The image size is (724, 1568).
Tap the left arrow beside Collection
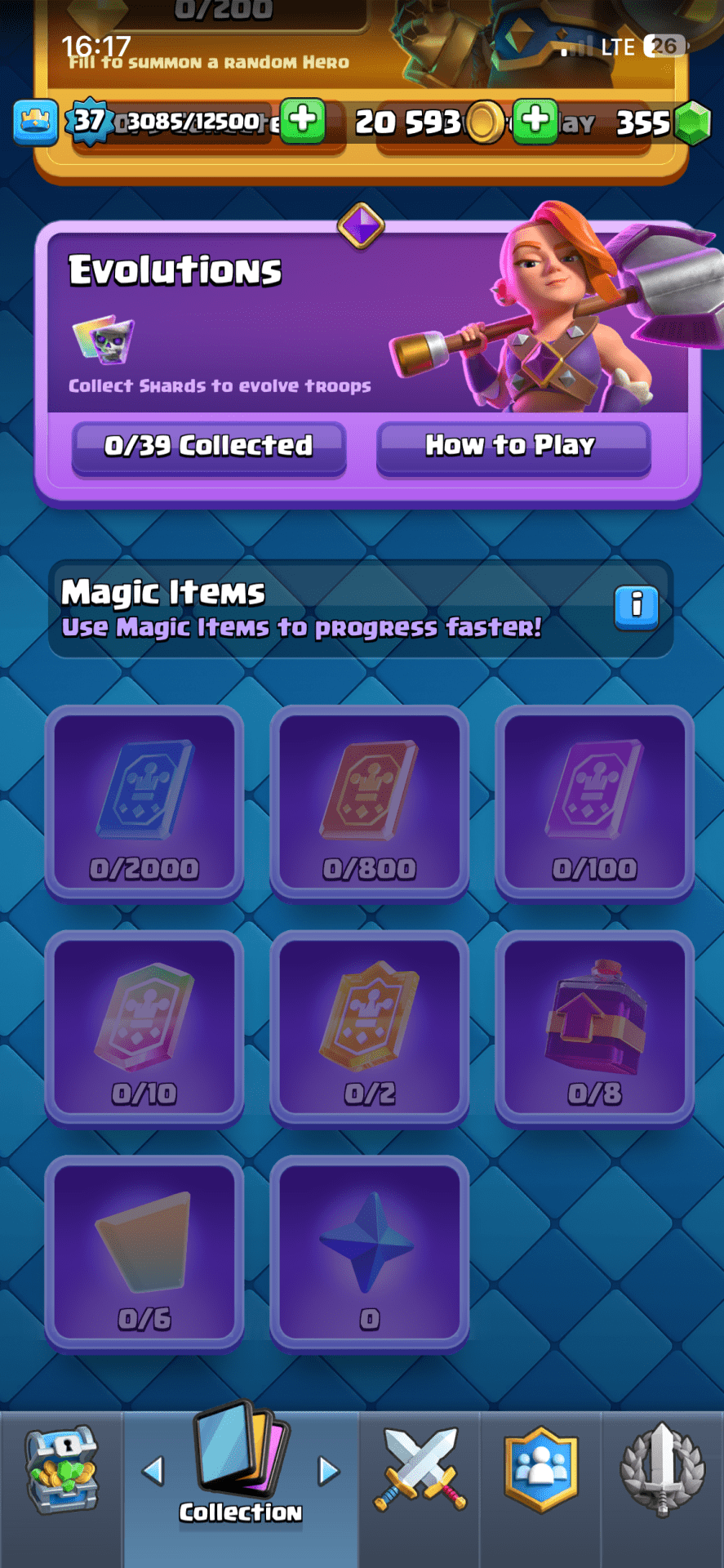click(153, 1470)
